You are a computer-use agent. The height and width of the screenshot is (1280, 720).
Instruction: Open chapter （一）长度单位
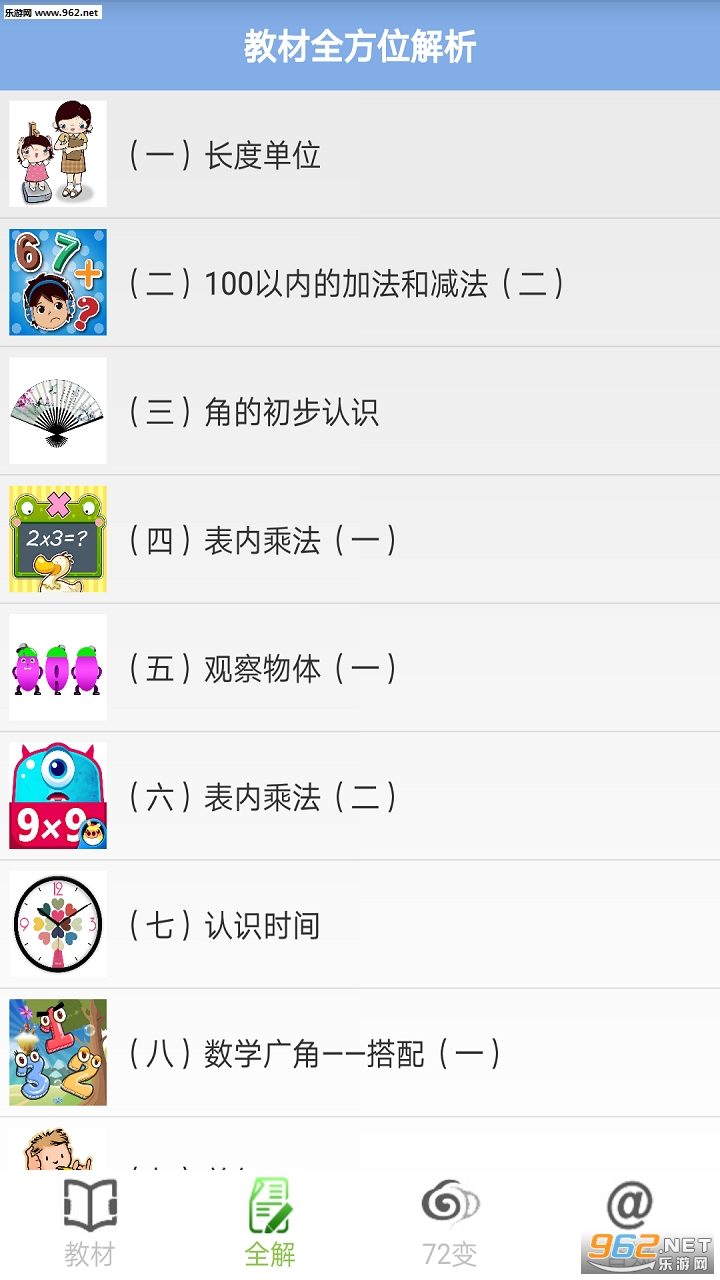(x=360, y=155)
